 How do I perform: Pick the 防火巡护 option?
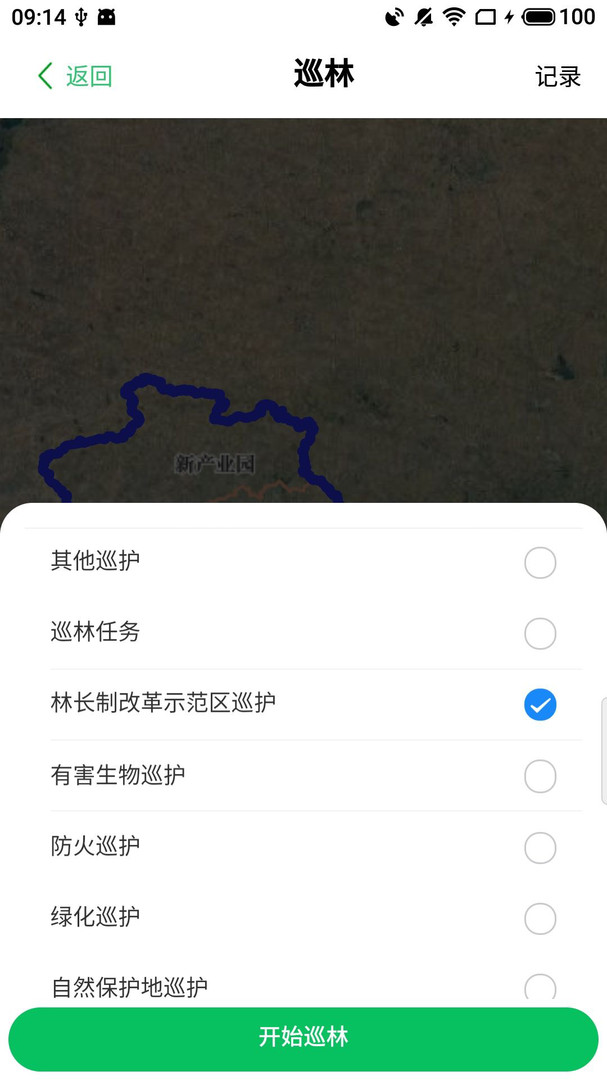tap(303, 847)
